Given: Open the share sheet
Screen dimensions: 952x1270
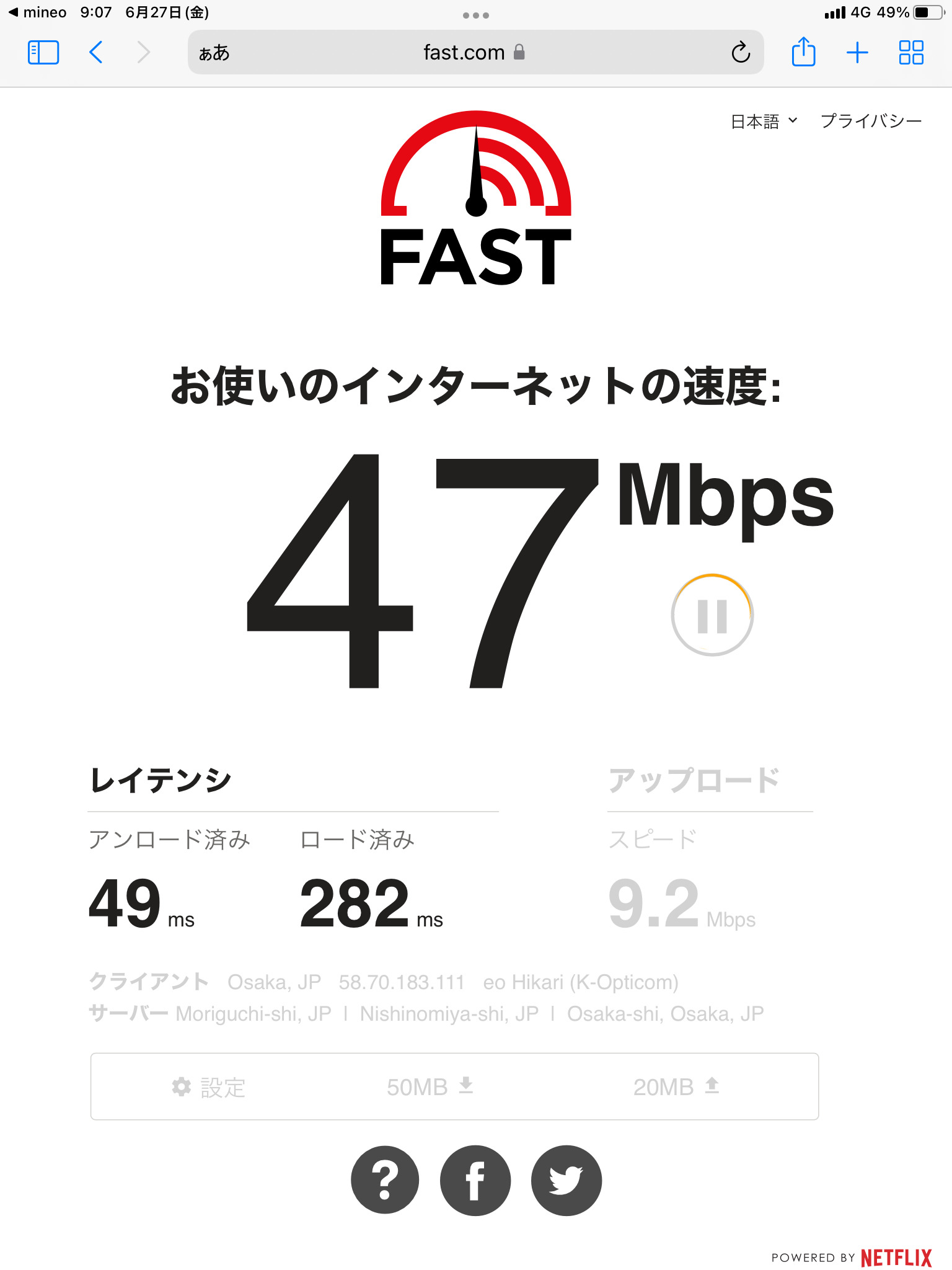Looking at the screenshot, I should [803, 51].
